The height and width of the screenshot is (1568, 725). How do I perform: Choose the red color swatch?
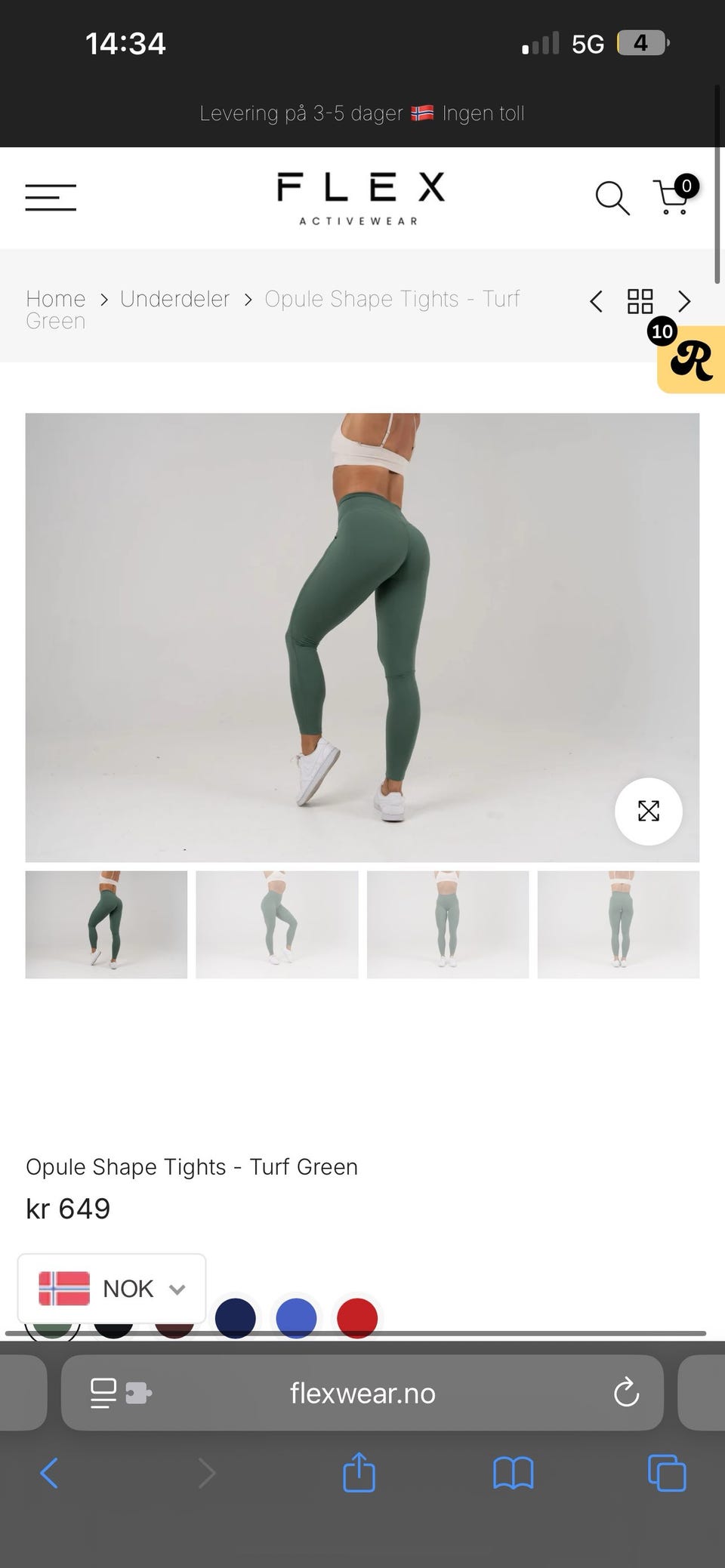tap(357, 1317)
